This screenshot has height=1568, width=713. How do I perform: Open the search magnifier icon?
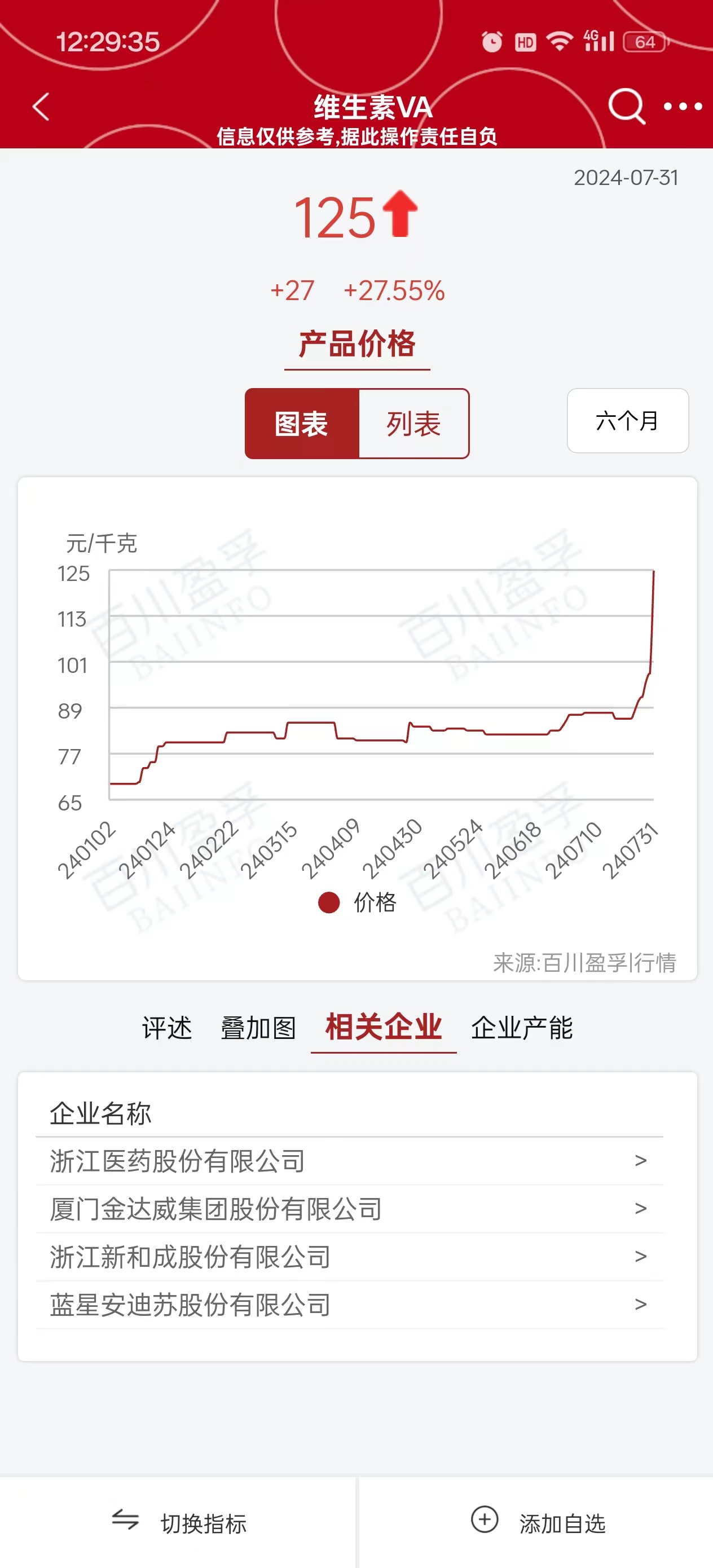627,106
